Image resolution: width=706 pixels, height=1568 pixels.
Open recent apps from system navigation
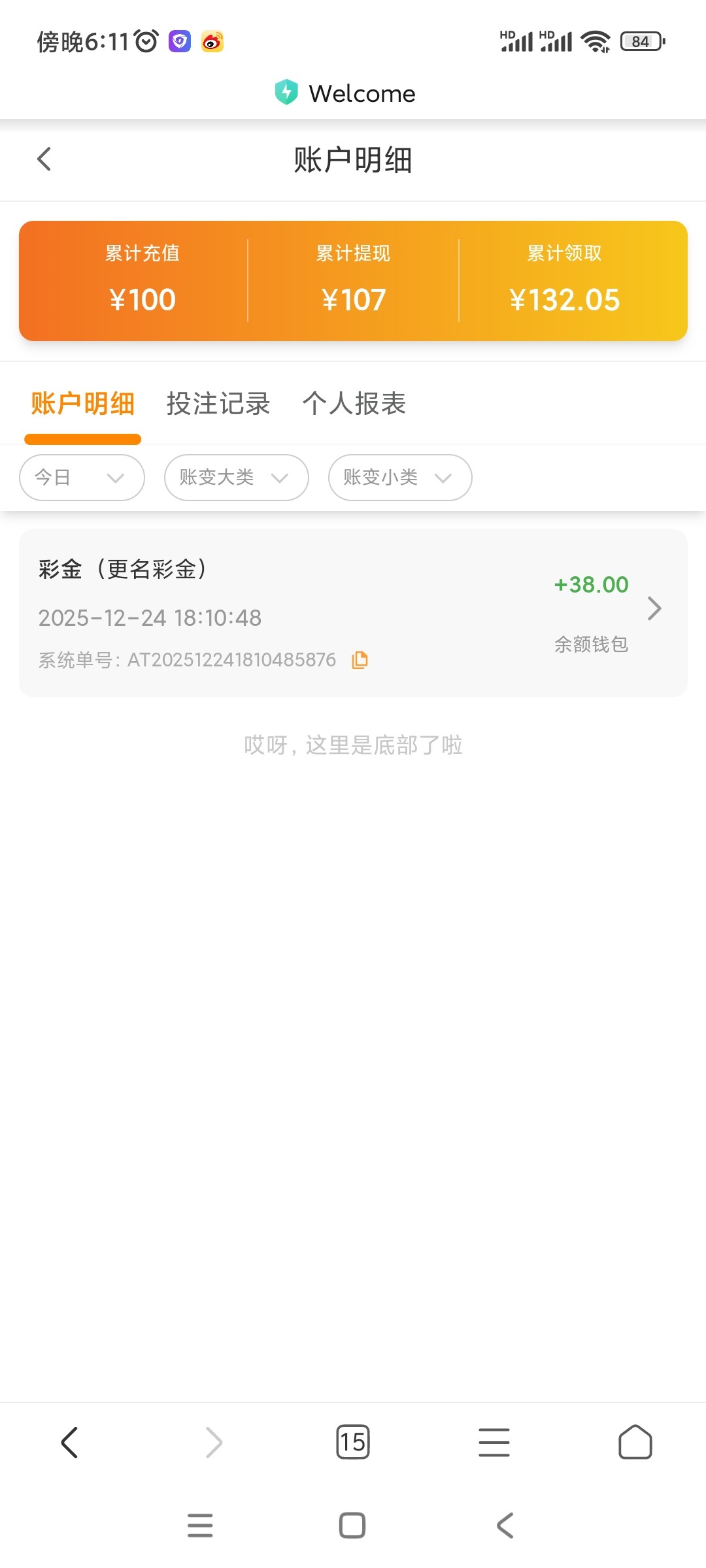tap(200, 1526)
